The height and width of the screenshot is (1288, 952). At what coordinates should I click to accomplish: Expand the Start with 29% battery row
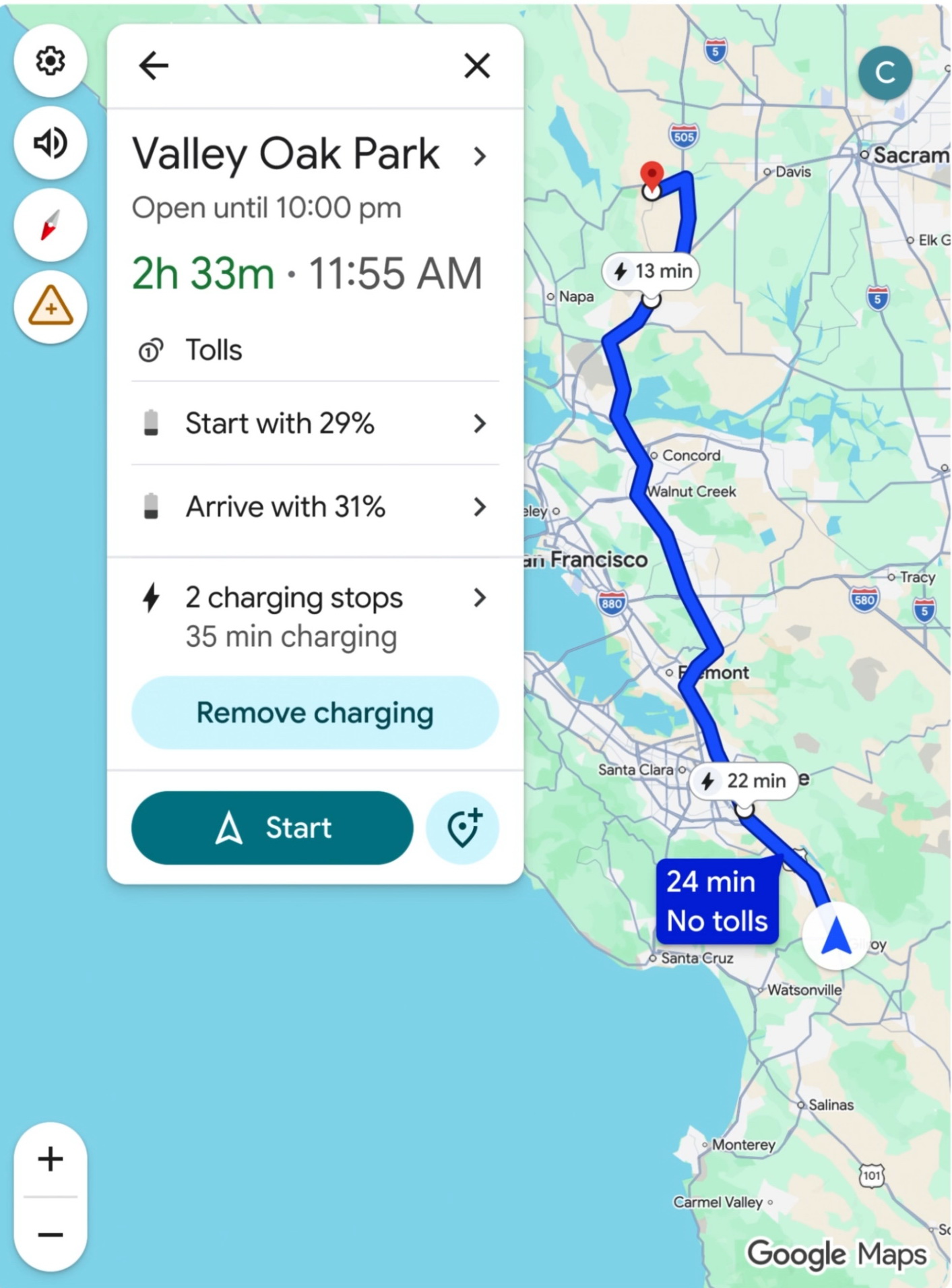click(x=480, y=423)
